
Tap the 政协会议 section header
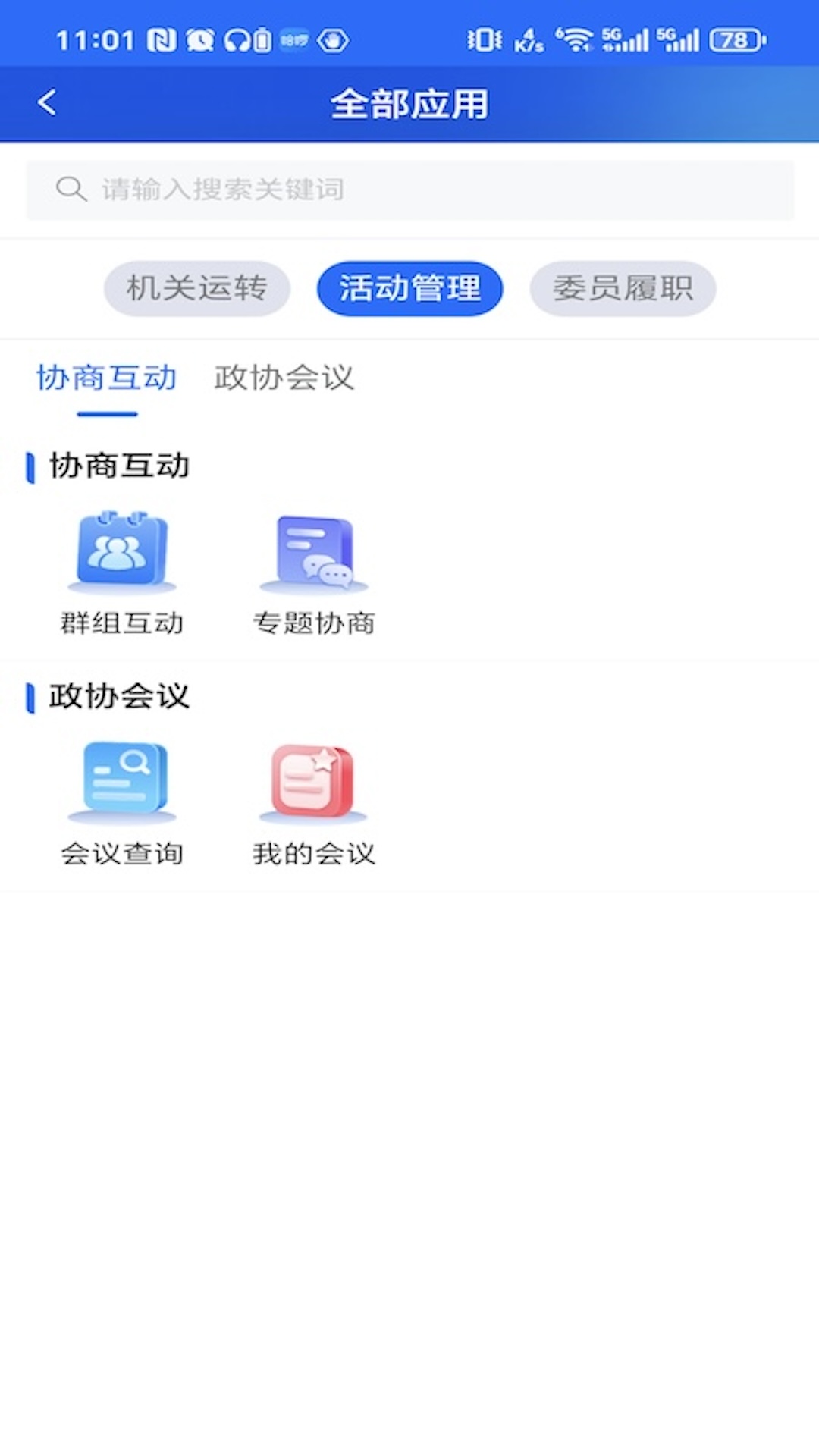point(119,695)
